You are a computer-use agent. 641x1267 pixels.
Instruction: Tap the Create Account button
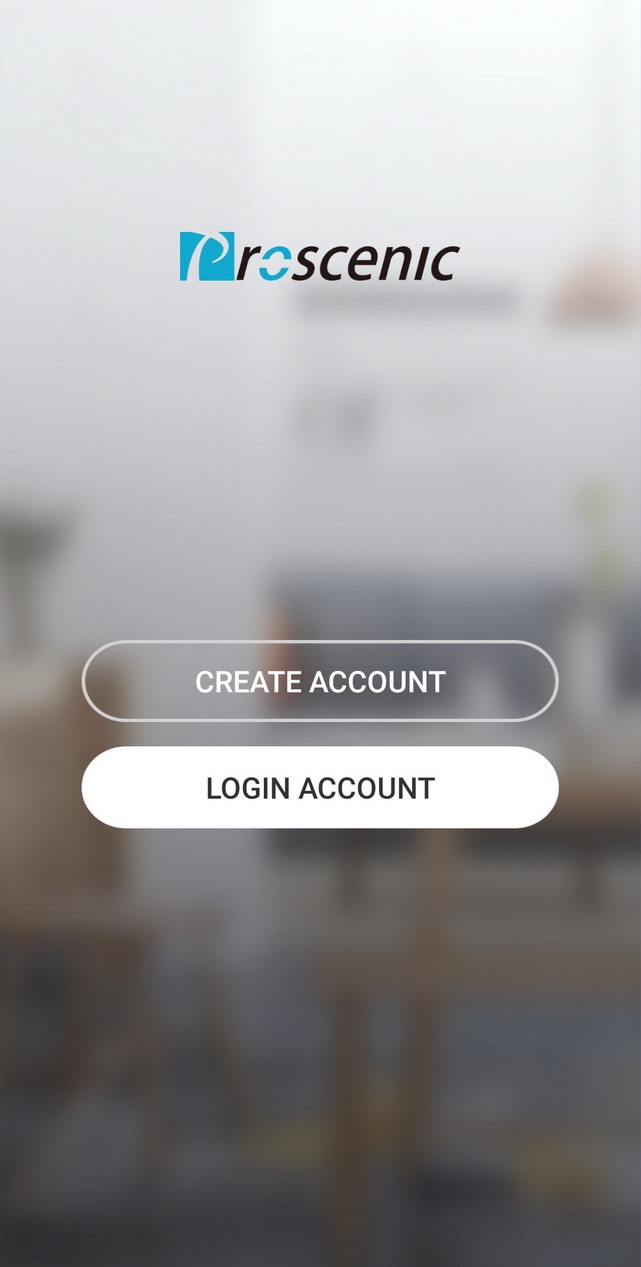point(320,681)
